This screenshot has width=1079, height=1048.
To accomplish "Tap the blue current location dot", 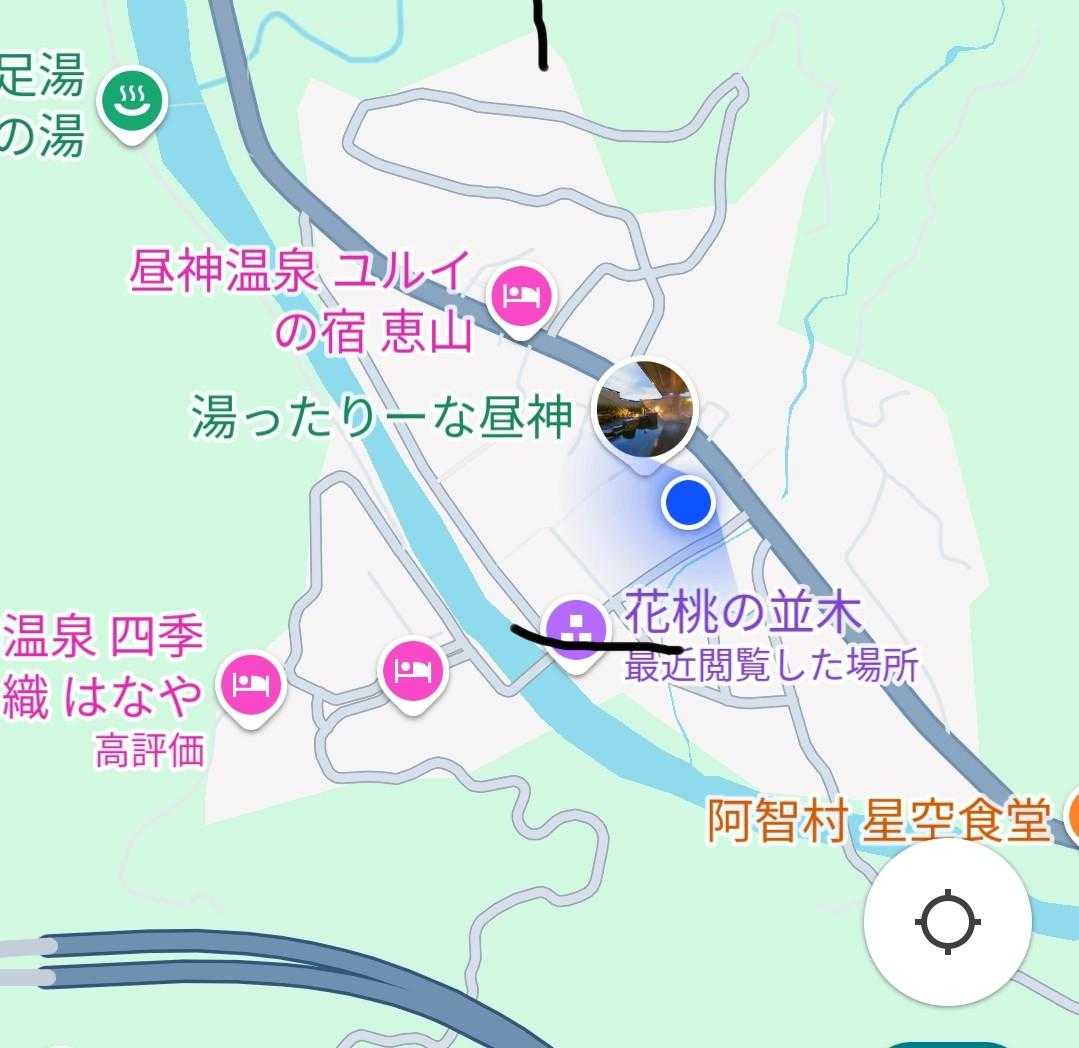I will [688, 502].
